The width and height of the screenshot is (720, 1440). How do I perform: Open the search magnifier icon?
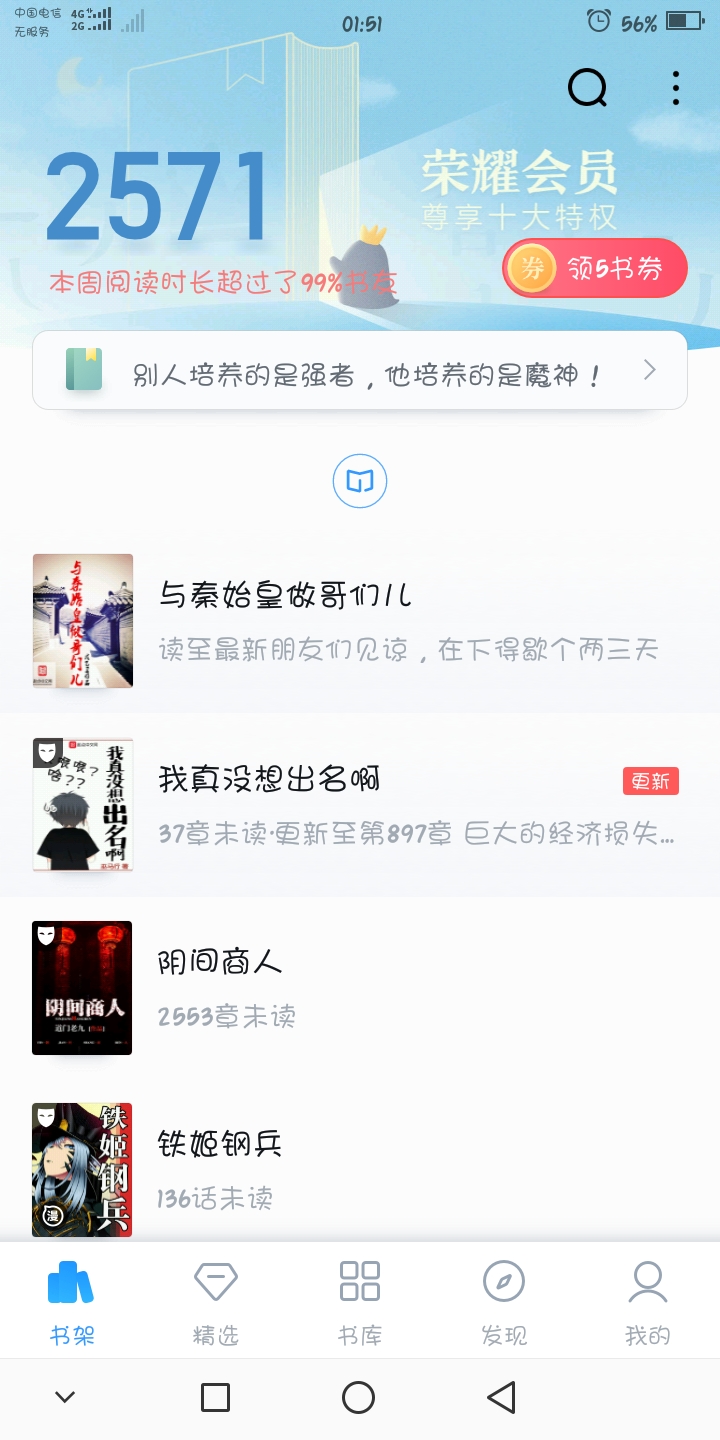click(x=588, y=89)
